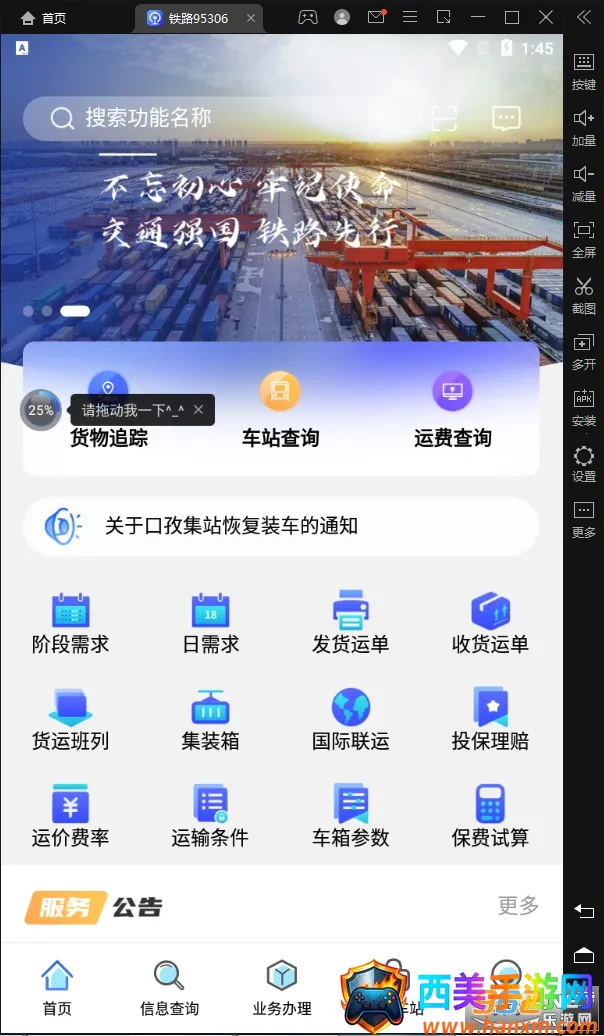
Task: Open 运输条件
Action: (211, 817)
